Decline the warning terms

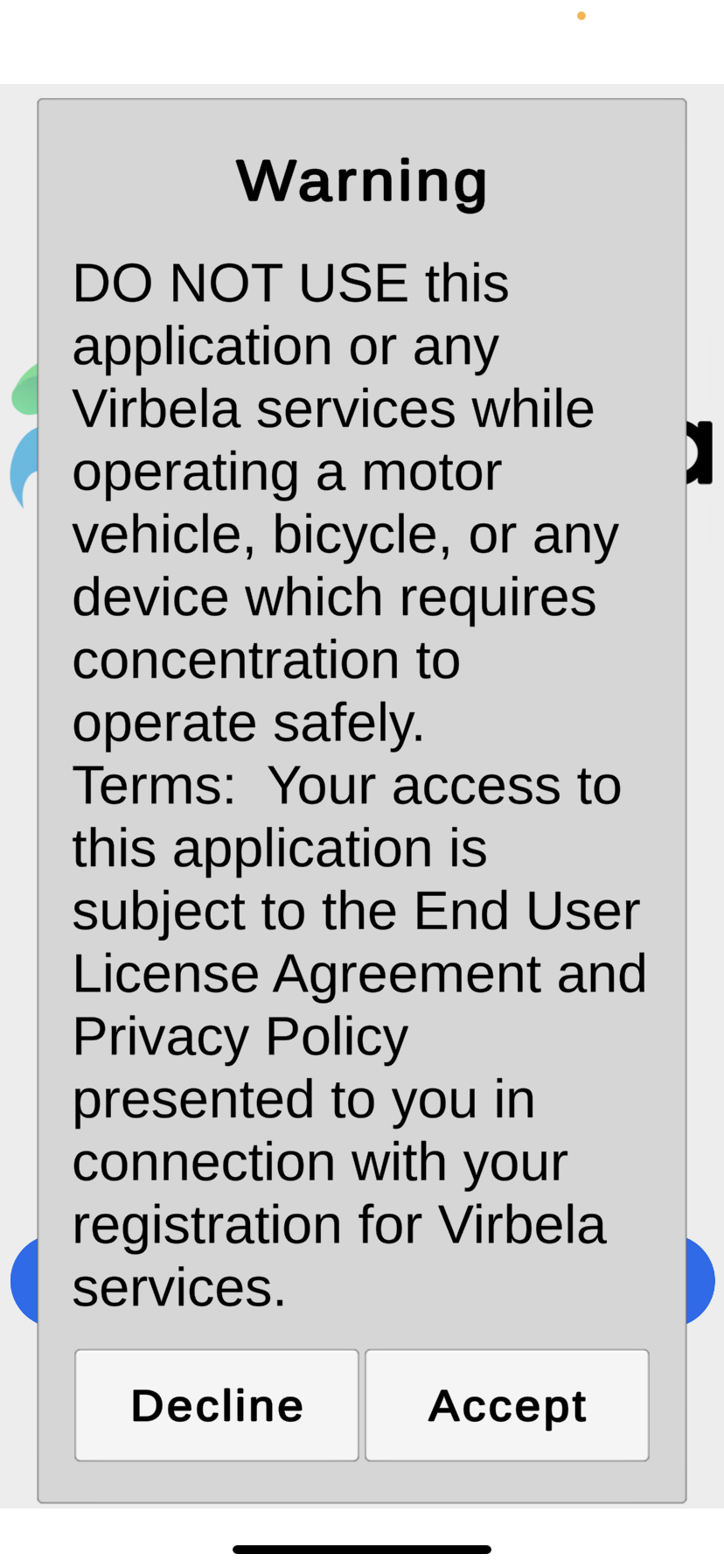[217, 1405]
